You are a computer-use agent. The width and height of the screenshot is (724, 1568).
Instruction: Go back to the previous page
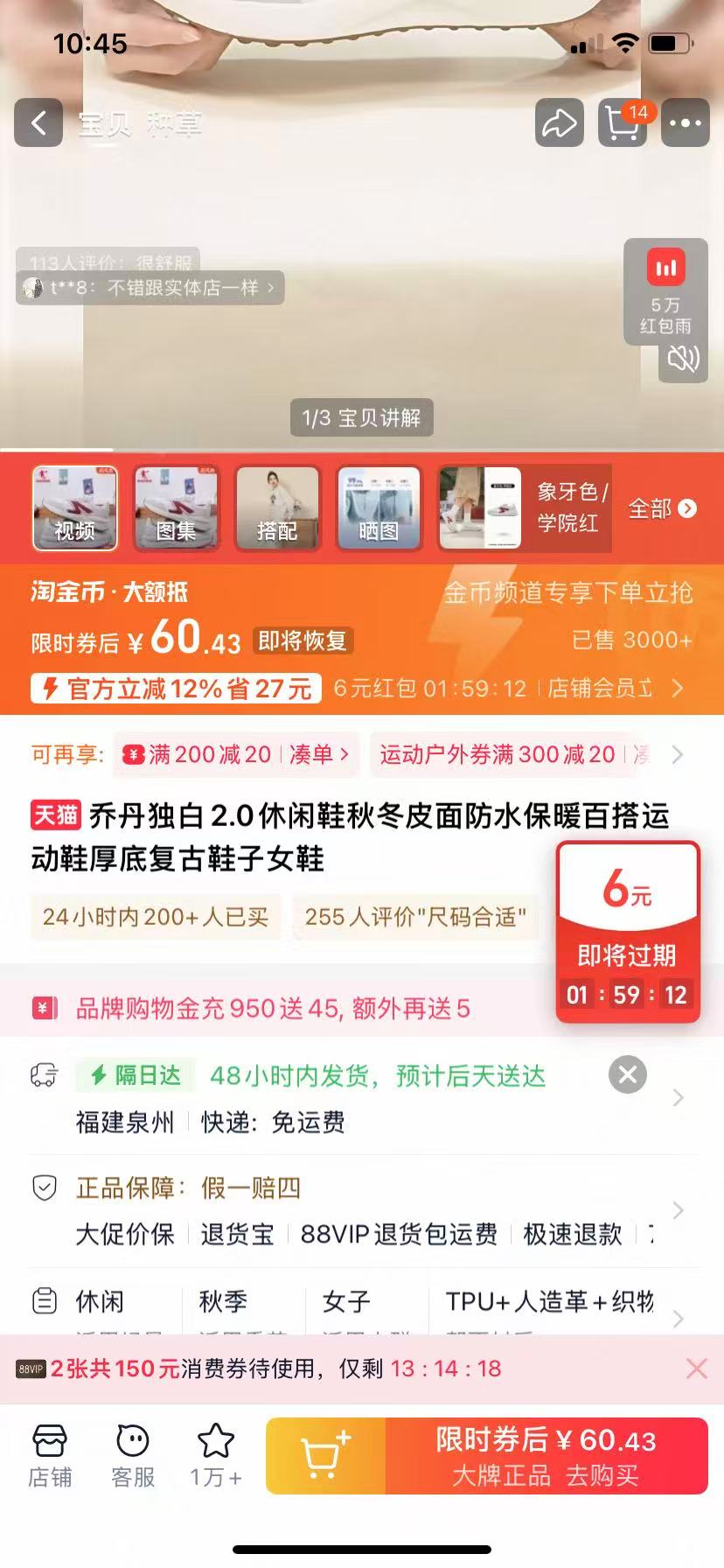click(x=38, y=122)
